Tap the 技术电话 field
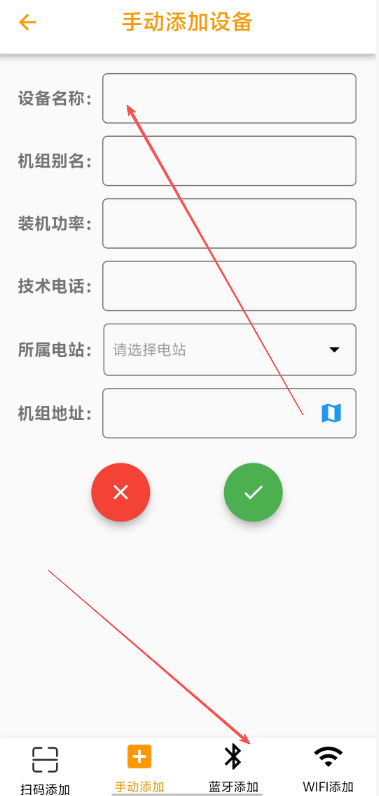The image size is (379, 796). click(x=229, y=286)
